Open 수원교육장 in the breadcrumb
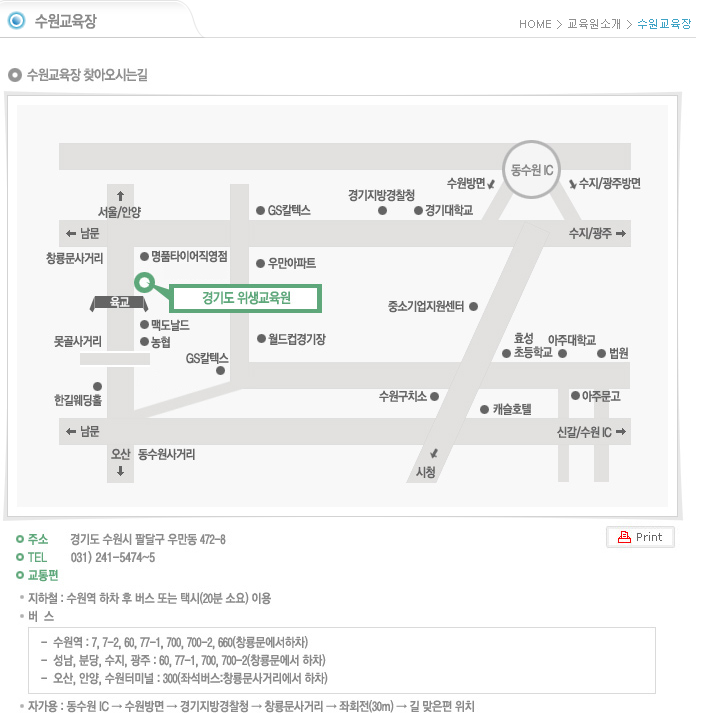 coord(664,24)
